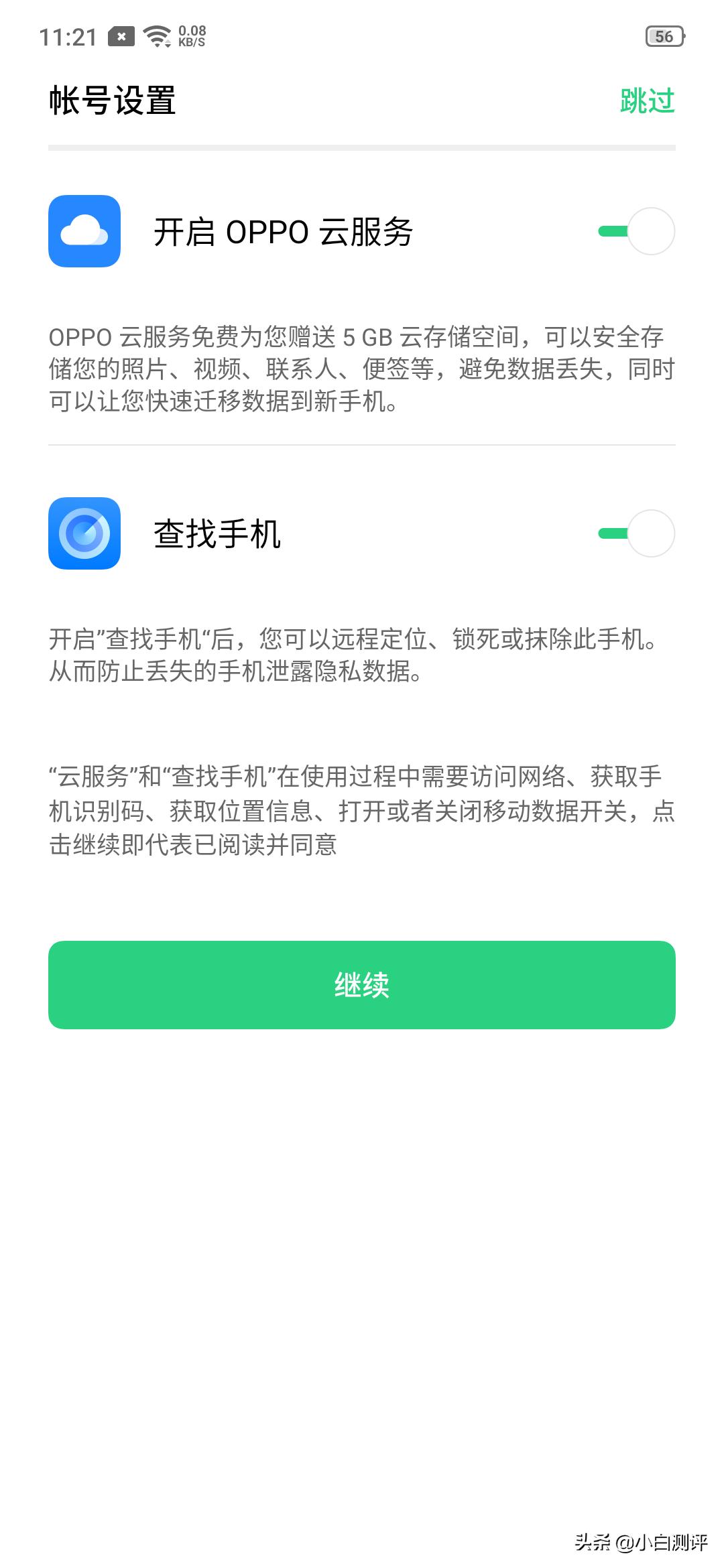Tap the 查找手机 radar app icon
The width and height of the screenshot is (724, 1568).
tap(84, 534)
